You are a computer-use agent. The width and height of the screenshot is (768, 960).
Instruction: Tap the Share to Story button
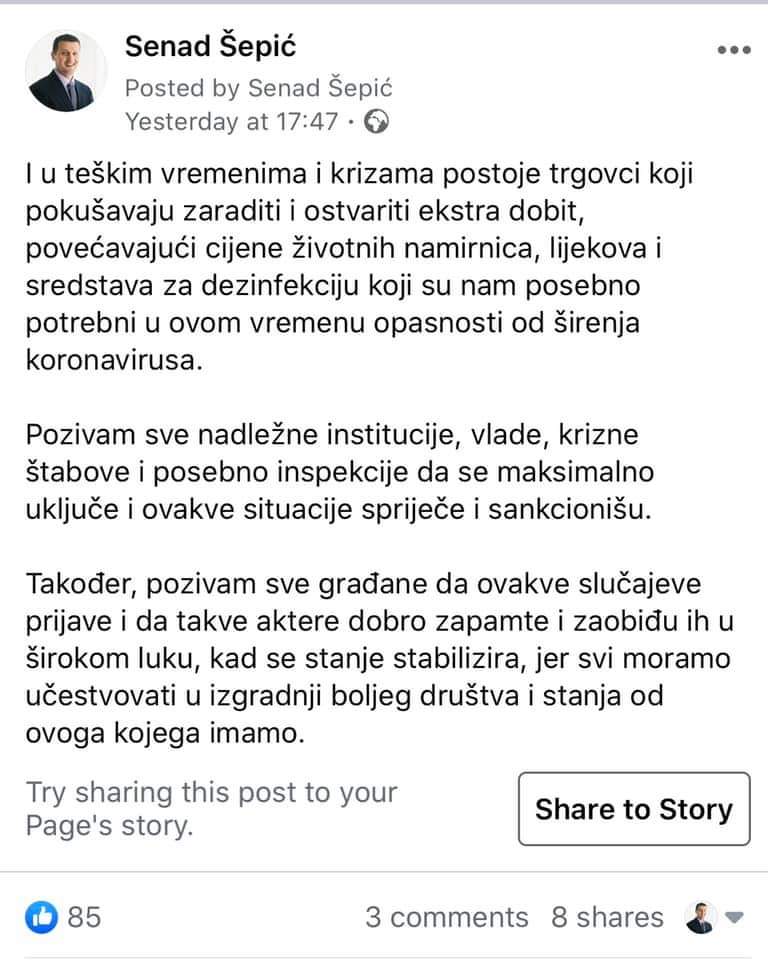pyautogui.click(x=633, y=809)
